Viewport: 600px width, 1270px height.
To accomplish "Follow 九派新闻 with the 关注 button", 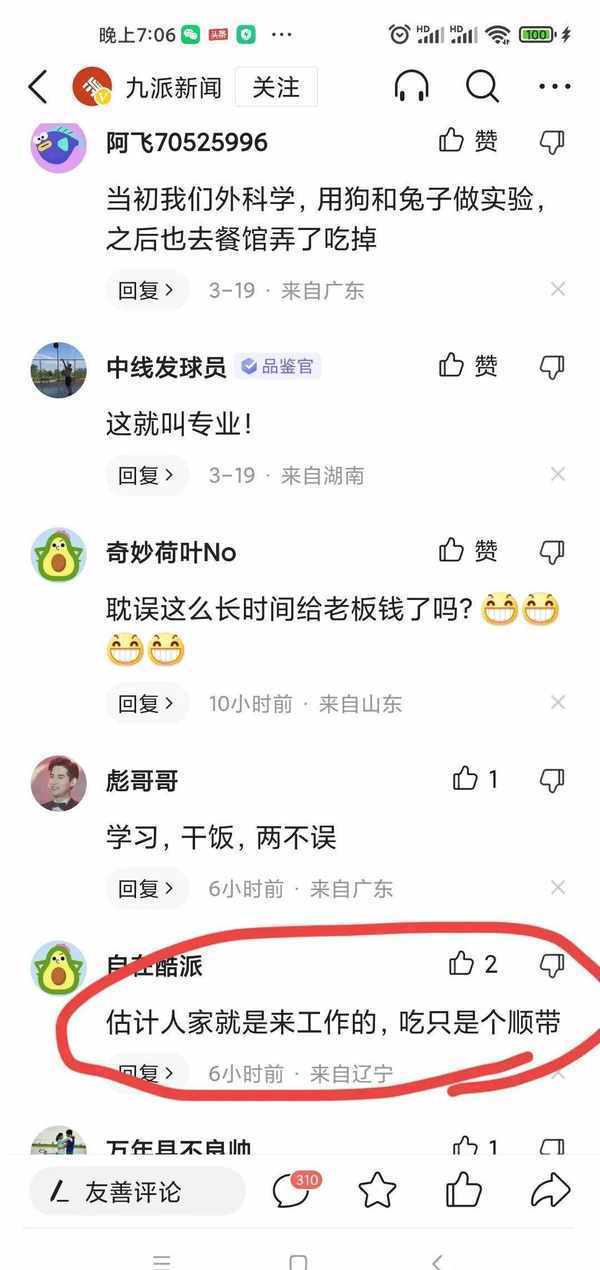I will click(x=275, y=88).
